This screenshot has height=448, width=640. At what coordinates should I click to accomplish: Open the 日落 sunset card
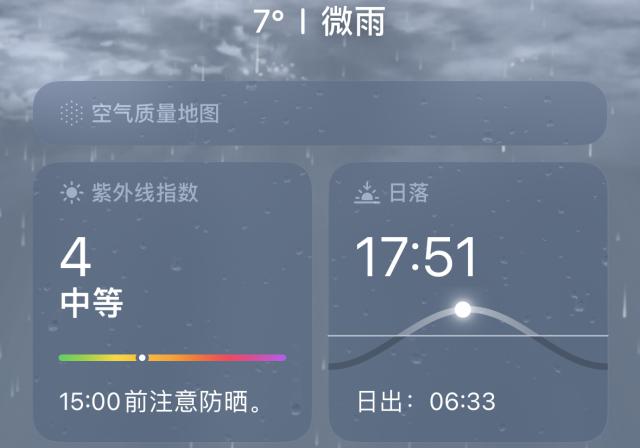[468, 300]
